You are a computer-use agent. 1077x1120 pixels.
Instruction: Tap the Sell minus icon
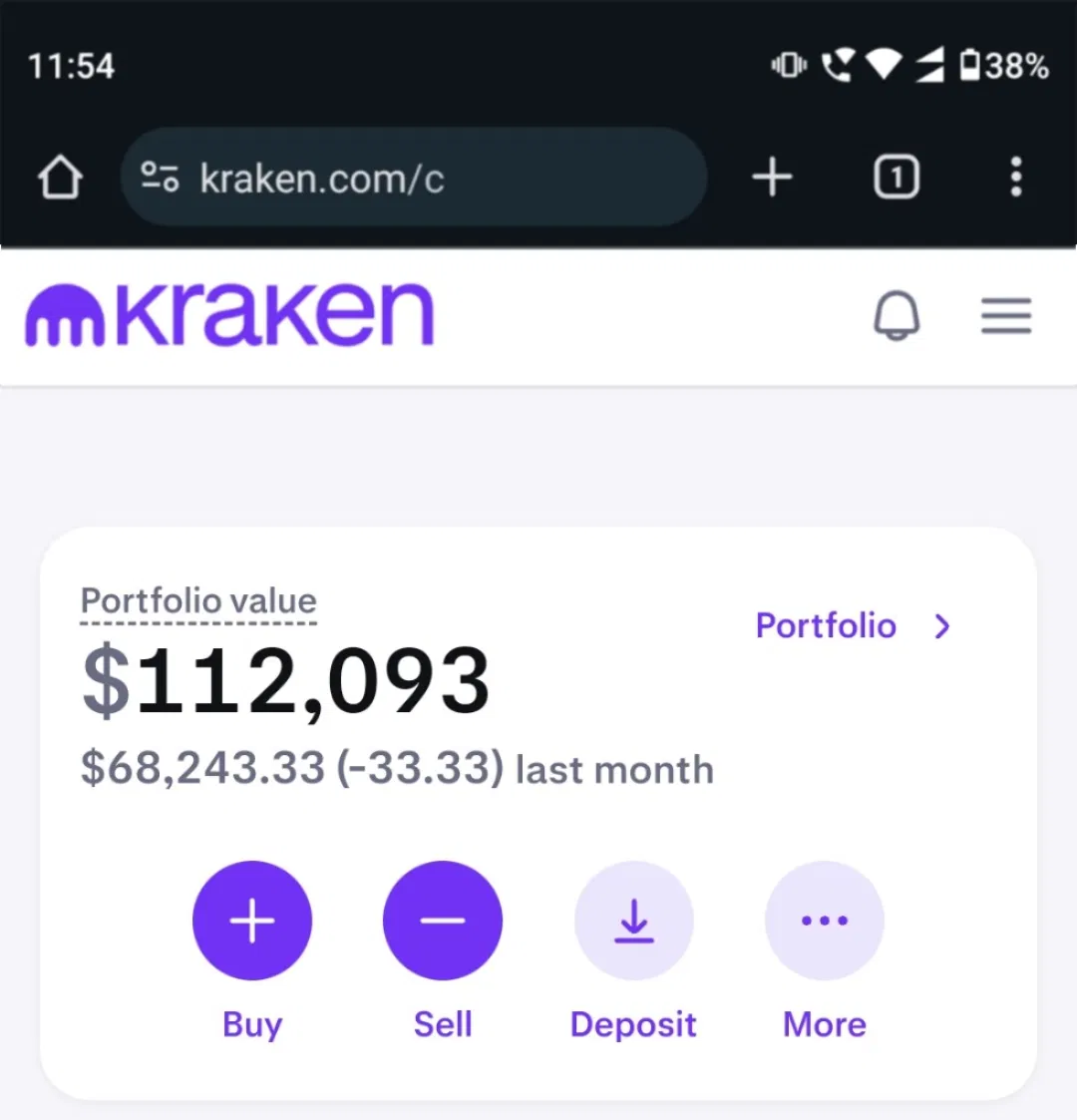tap(442, 920)
